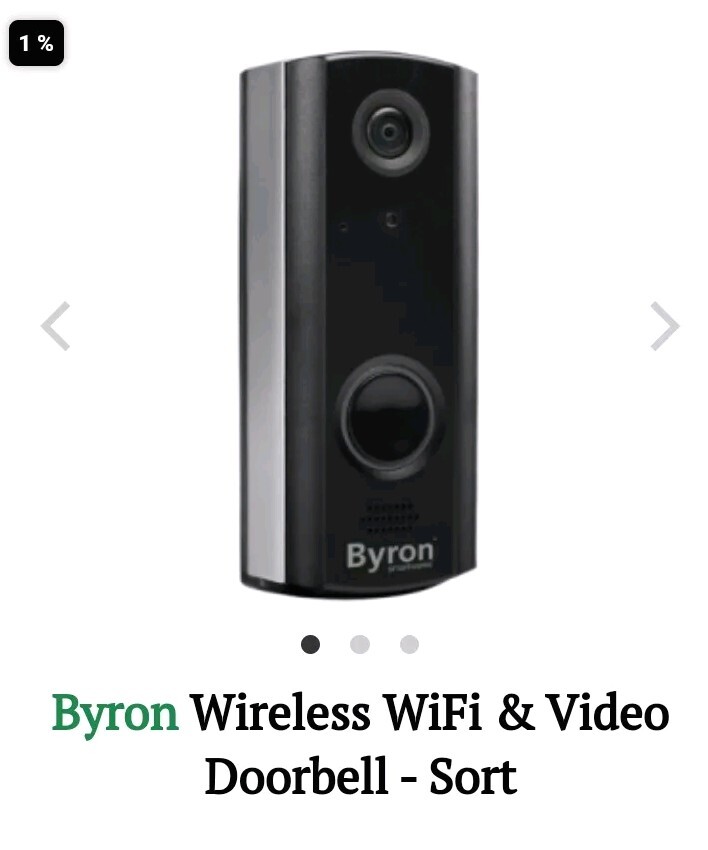Viewport: 708px width, 850px height.
Task: Jump to the second image dot
Action: click(360, 645)
